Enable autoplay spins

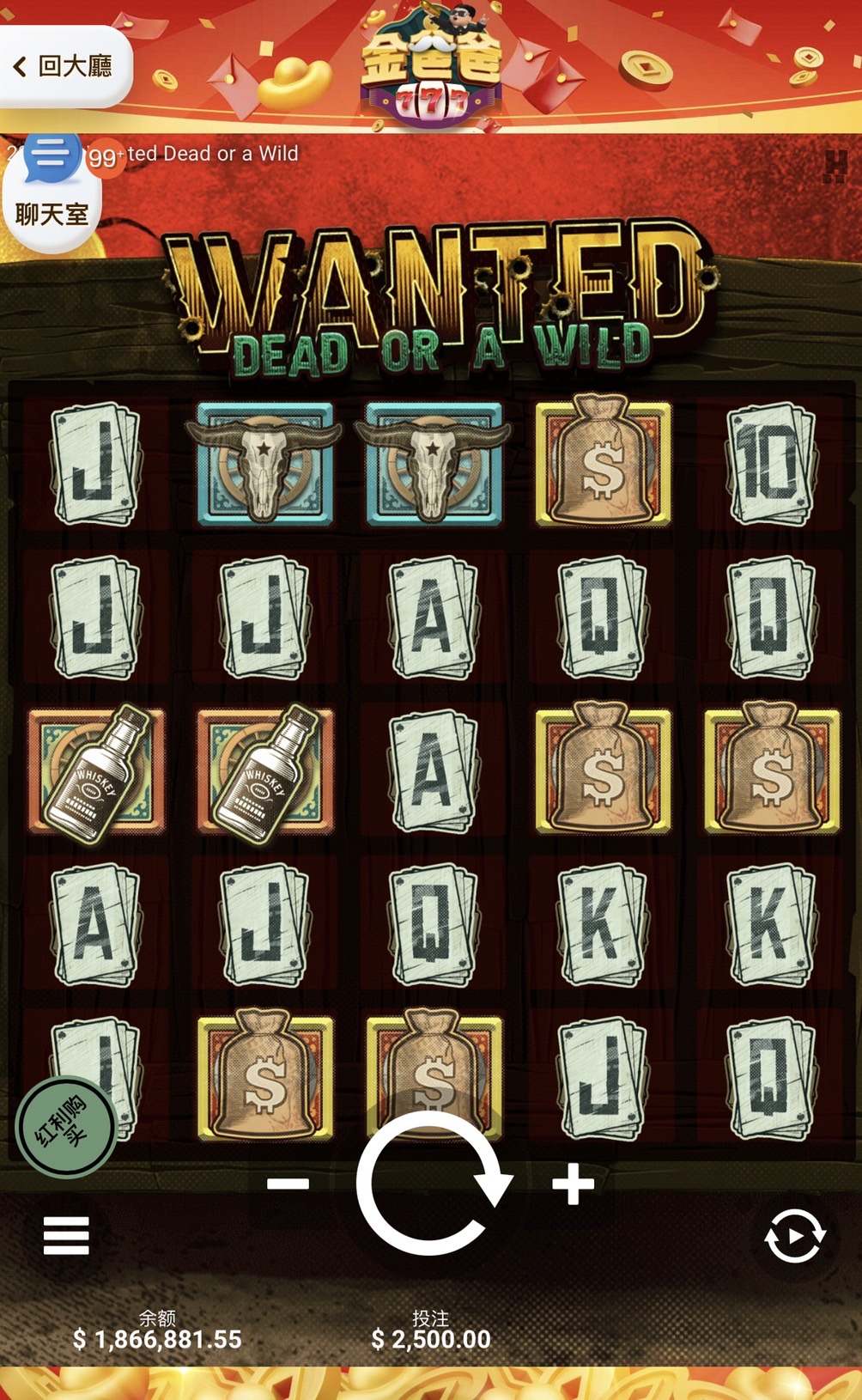point(795,1236)
